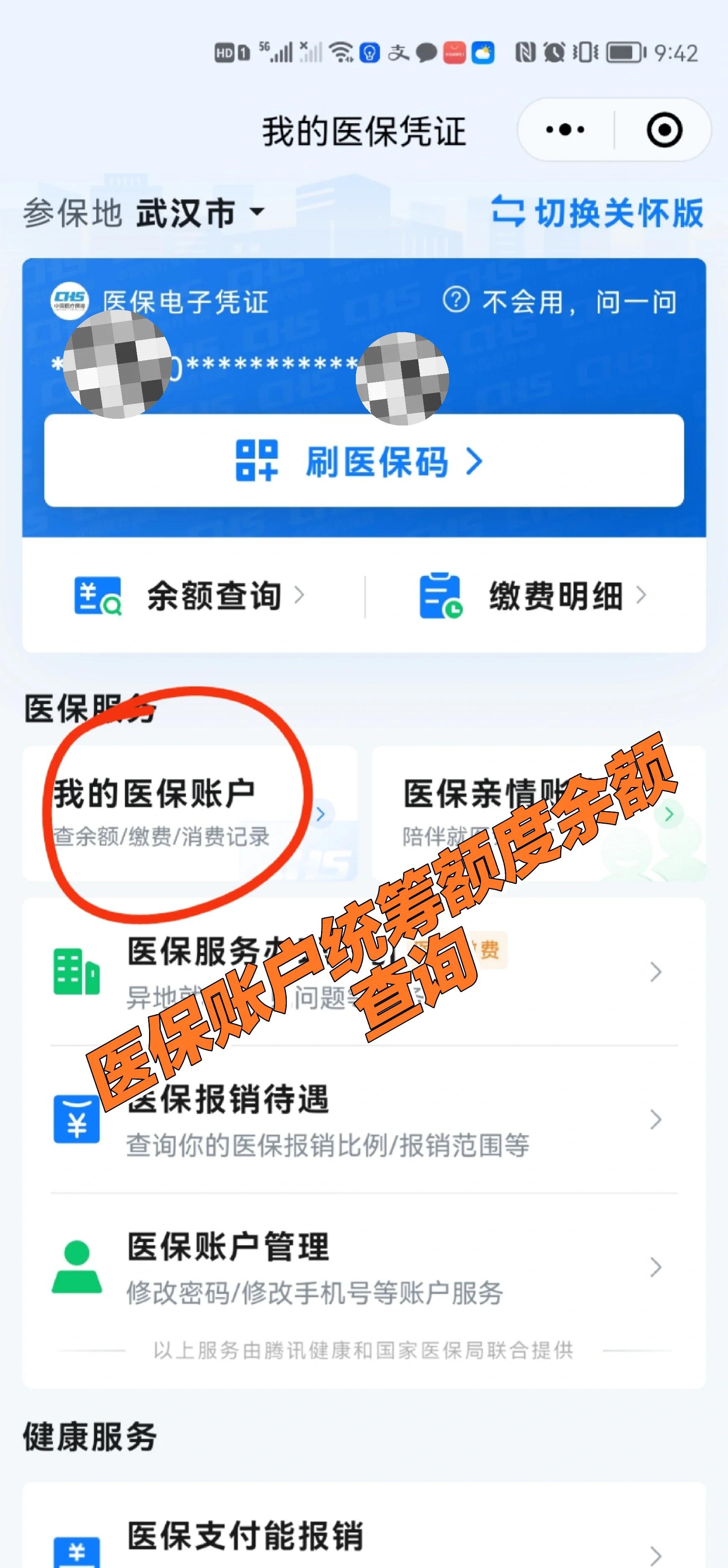Open the 医保报销待遇 row
The width and height of the screenshot is (728, 1568).
(x=364, y=1120)
